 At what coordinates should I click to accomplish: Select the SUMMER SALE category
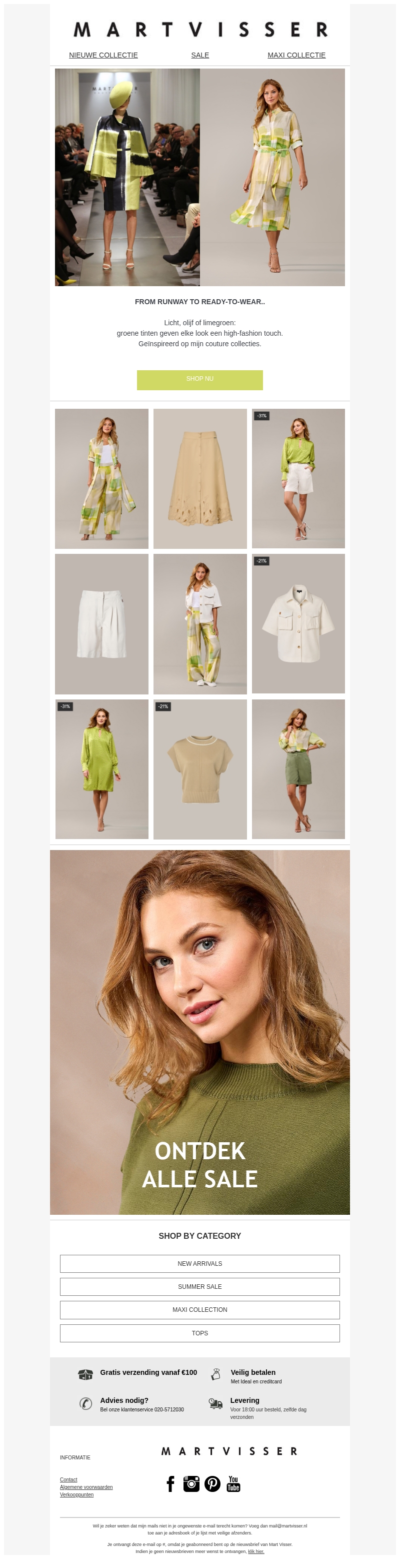point(199,1287)
